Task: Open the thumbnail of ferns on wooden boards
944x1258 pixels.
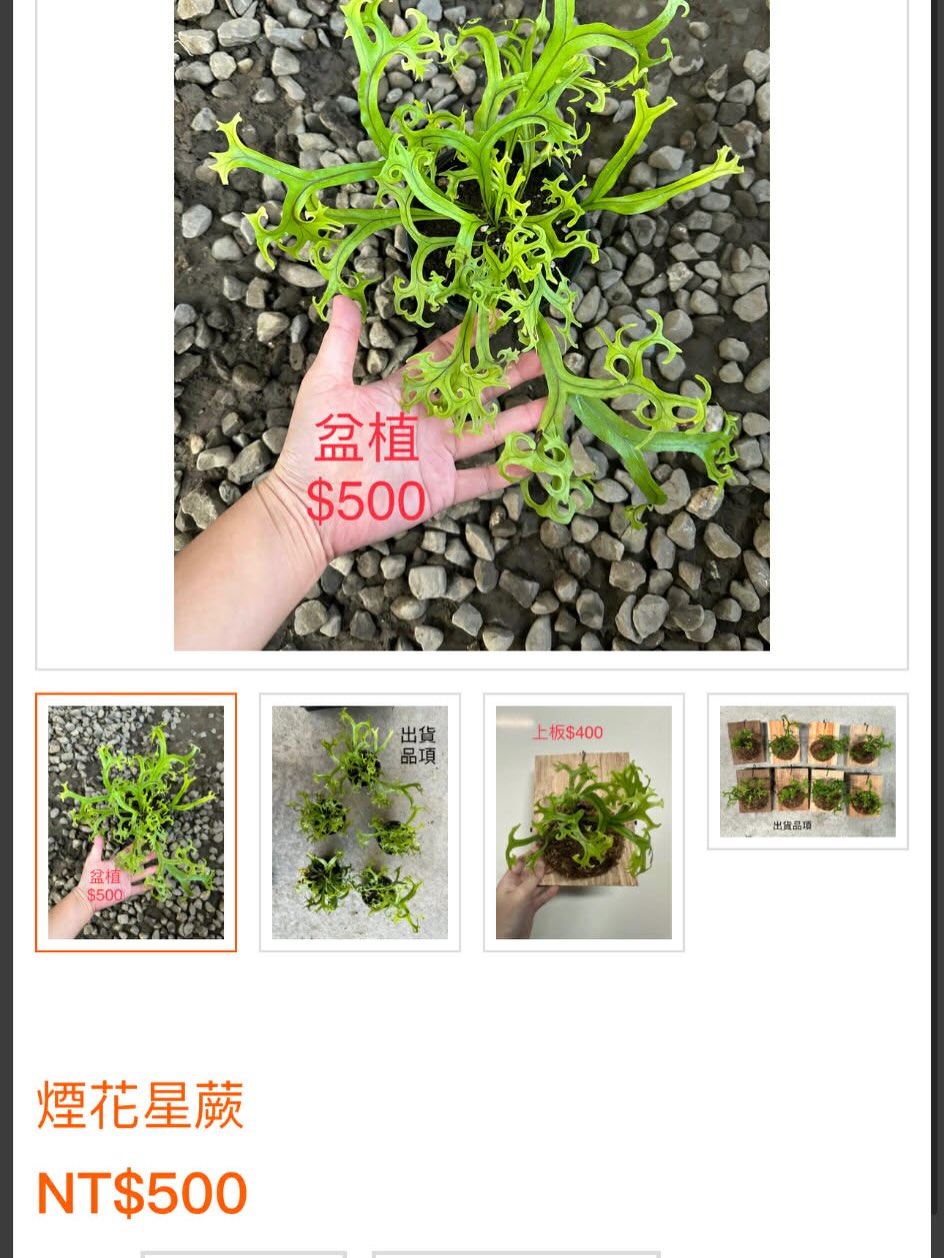Action: tap(807, 771)
